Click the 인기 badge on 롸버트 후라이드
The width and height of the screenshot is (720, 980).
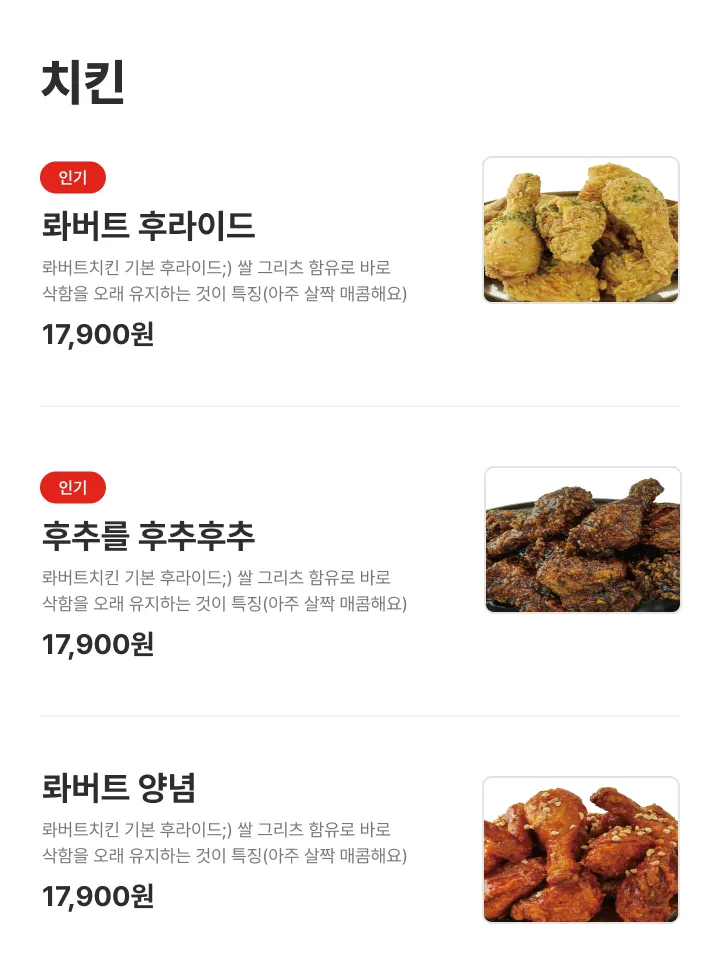(x=72, y=177)
